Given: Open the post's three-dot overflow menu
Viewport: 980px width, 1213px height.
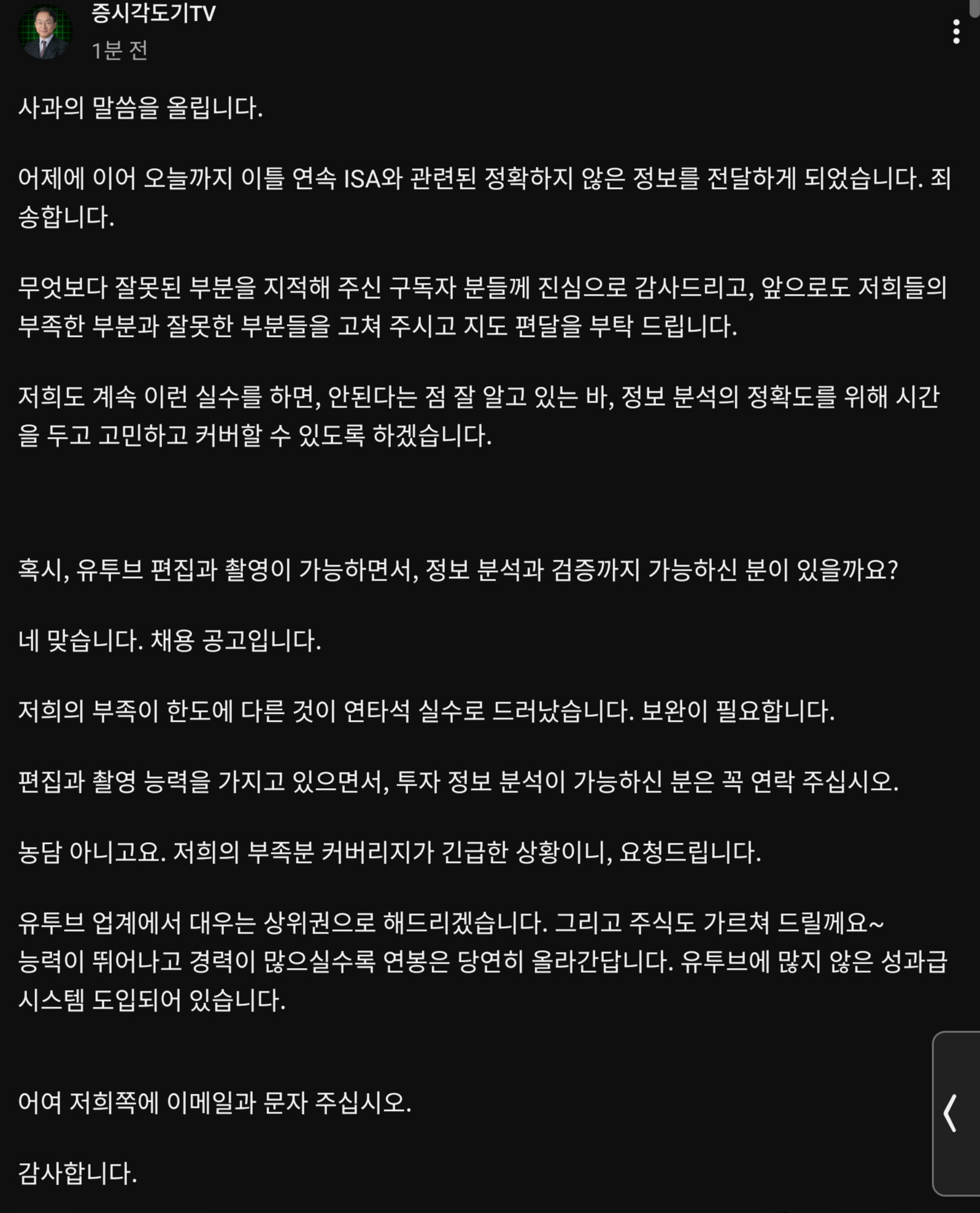Looking at the screenshot, I should [955, 31].
